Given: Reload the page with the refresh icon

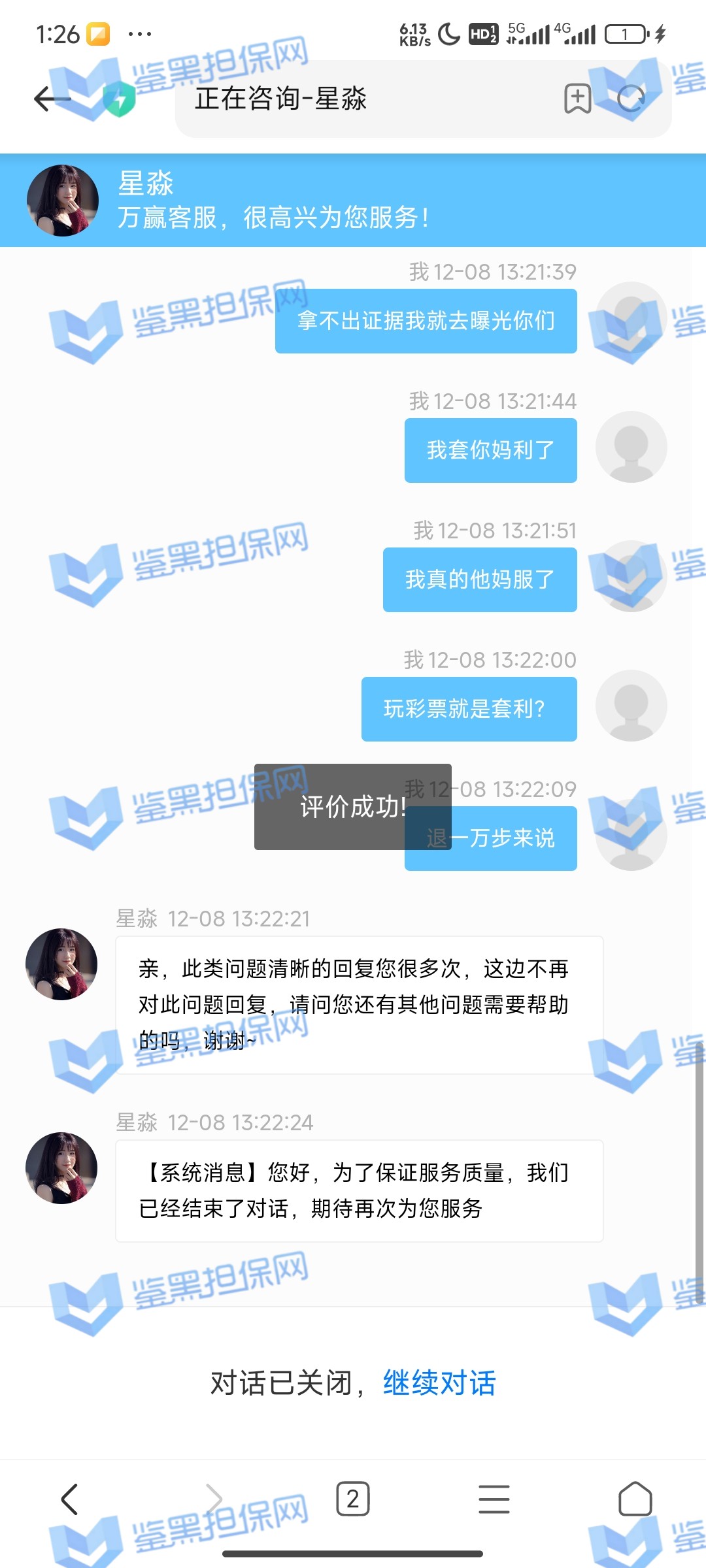Looking at the screenshot, I should click(x=631, y=99).
